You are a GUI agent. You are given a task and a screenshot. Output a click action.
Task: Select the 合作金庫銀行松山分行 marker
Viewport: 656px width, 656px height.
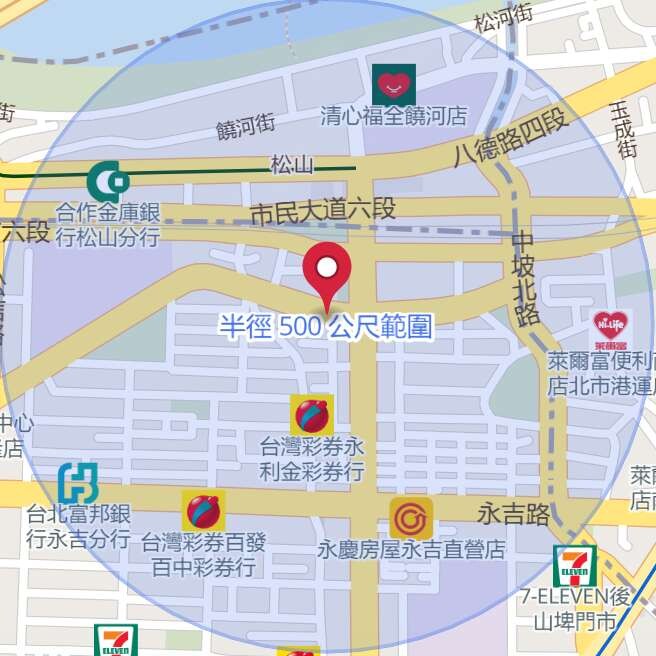click(108, 182)
